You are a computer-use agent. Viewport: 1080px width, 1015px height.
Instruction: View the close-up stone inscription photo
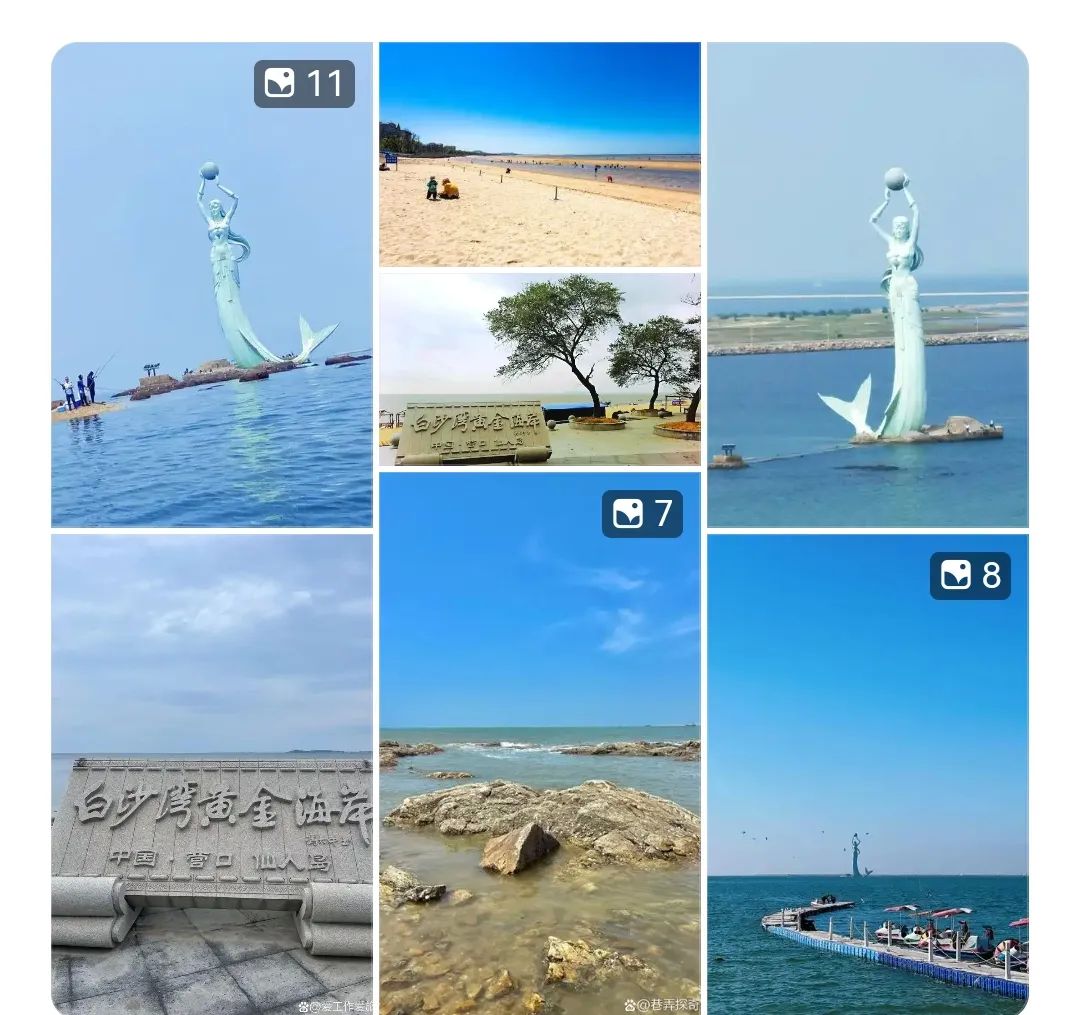coord(211,774)
